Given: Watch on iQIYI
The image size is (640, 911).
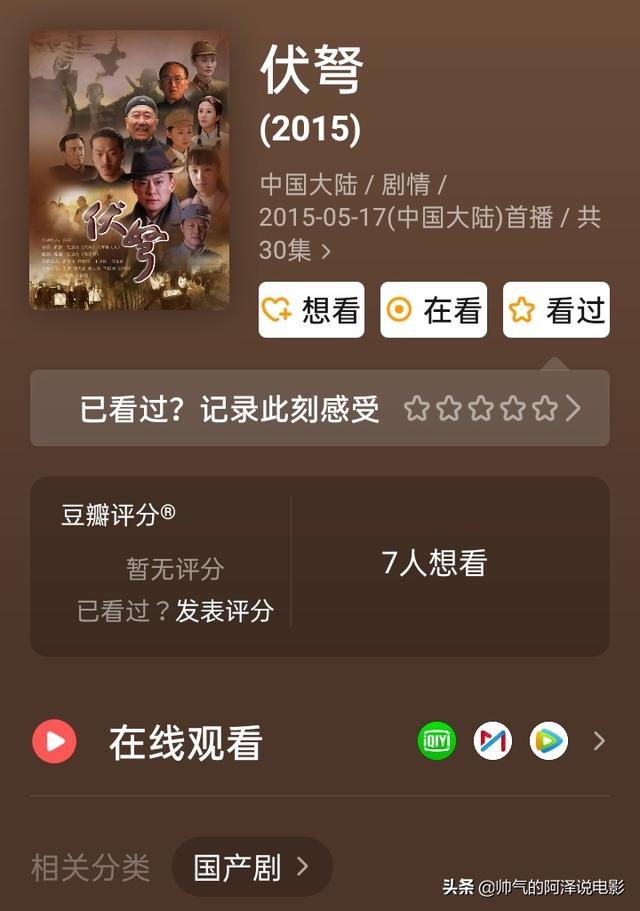Looking at the screenshot, I should (436, 741).
